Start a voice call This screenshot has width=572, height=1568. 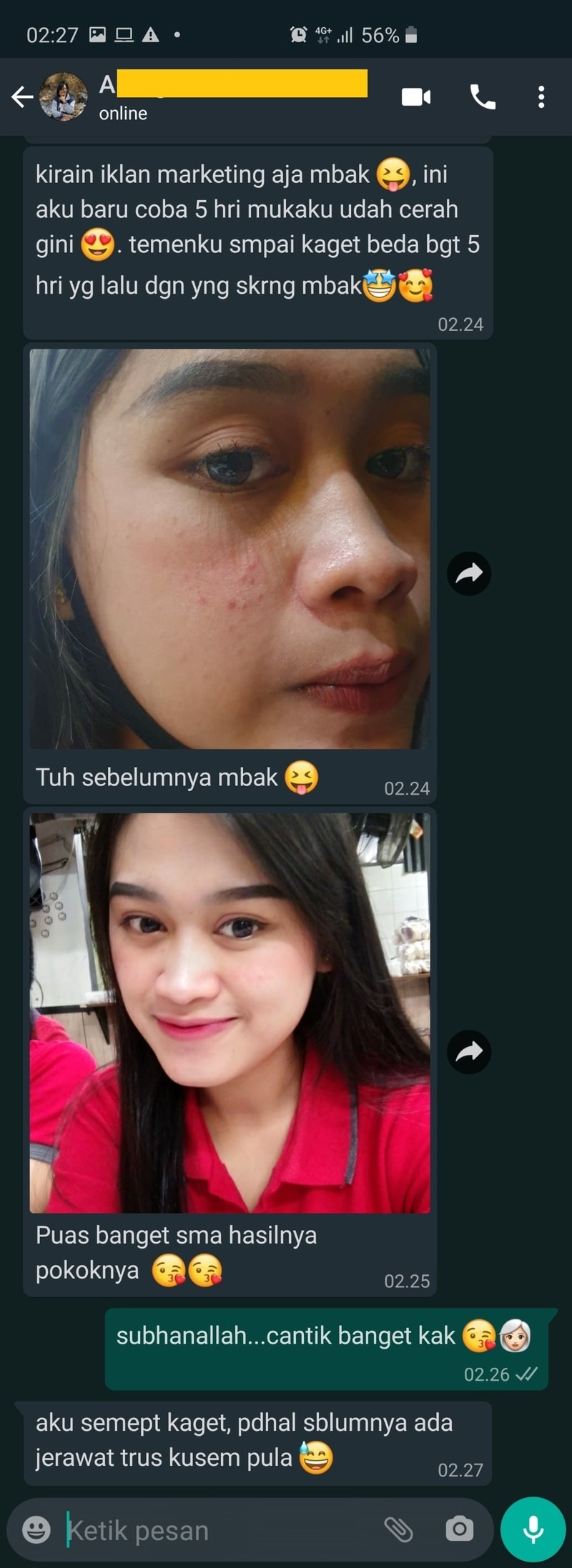[483, 96]
